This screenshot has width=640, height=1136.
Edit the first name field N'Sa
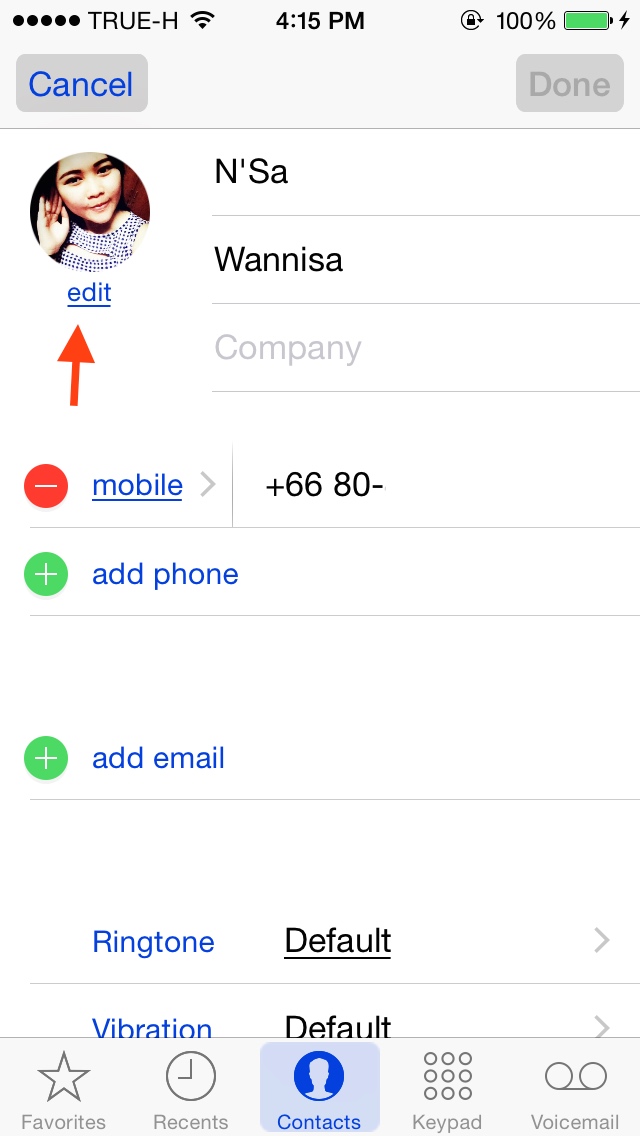click(x=426, y=172)
